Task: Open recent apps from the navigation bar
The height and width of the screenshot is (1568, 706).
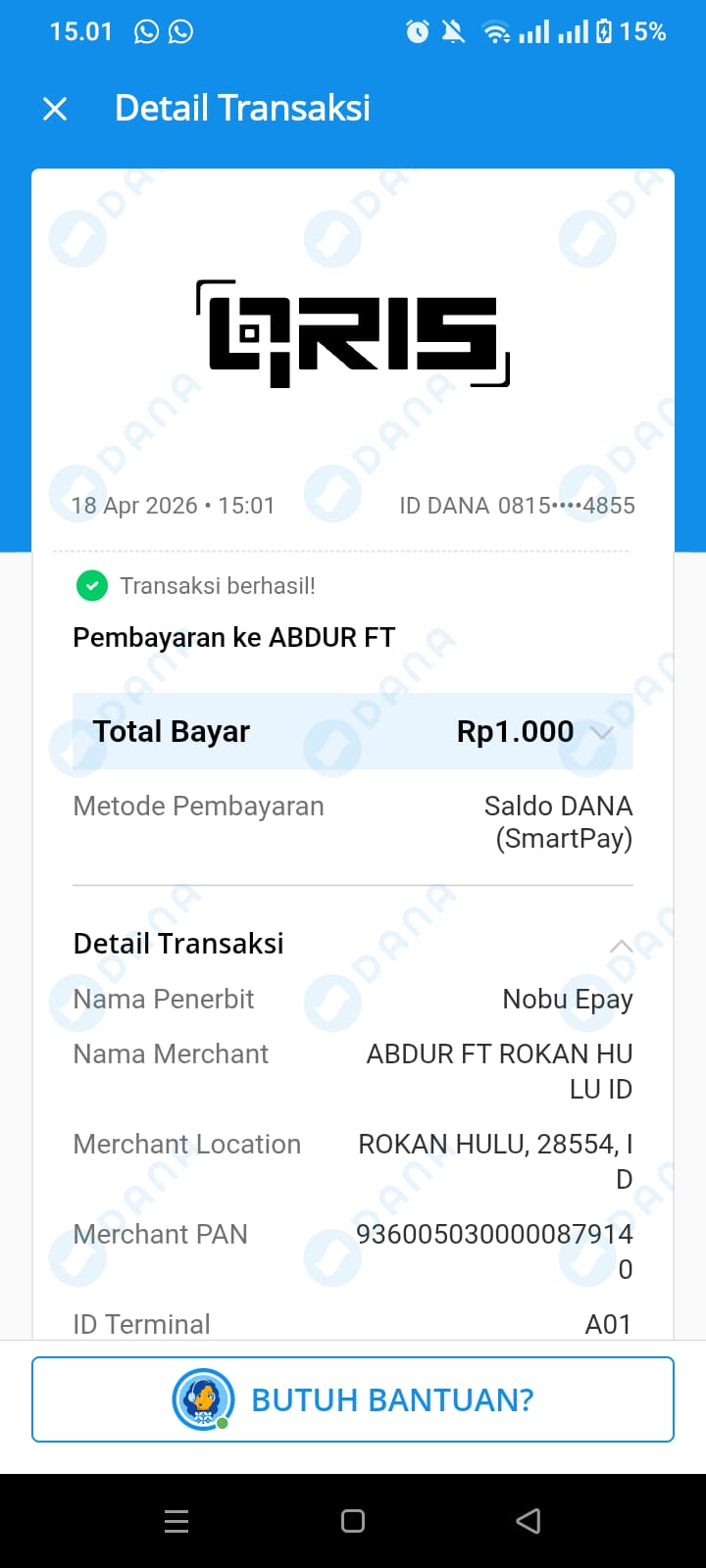Action: (x=176, y=1521)
